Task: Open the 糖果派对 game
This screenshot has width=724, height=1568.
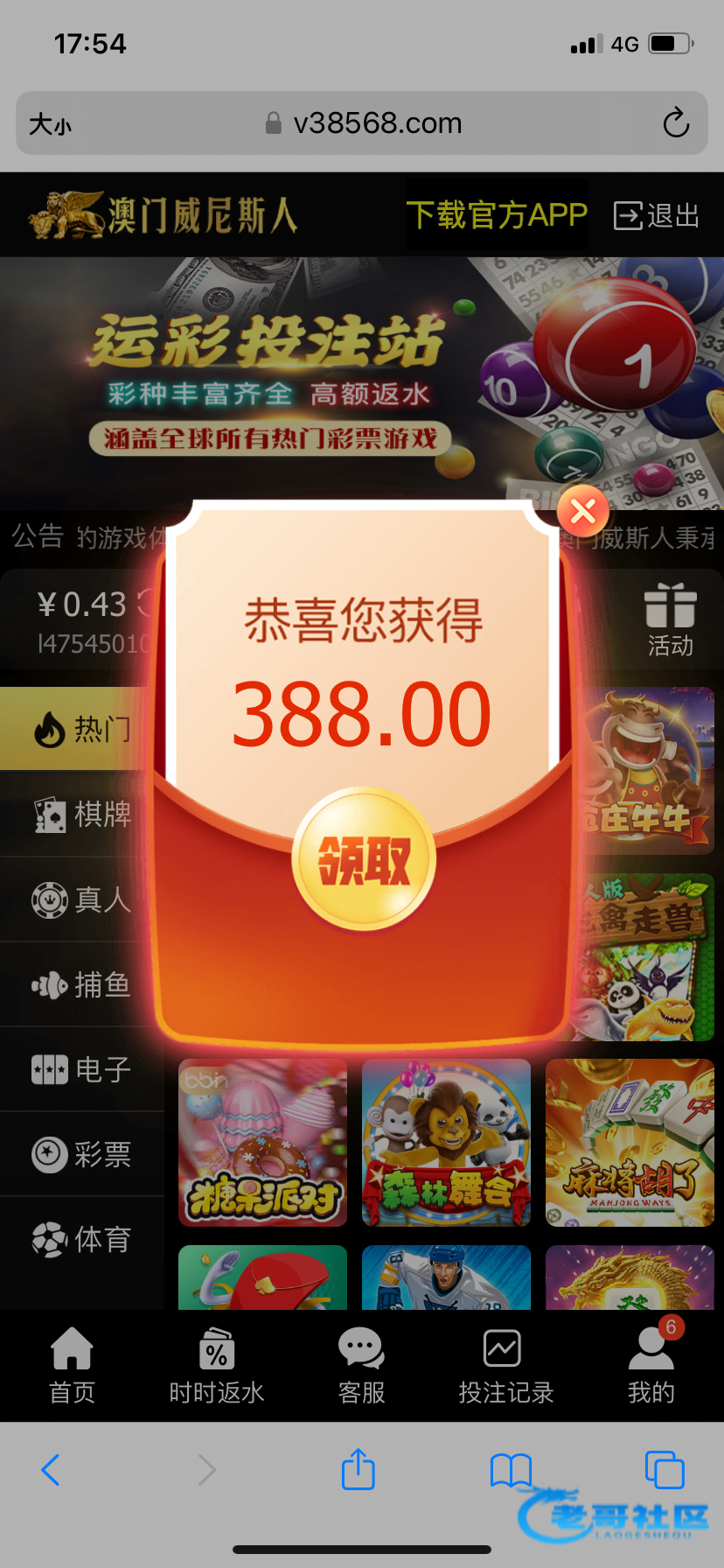Action: pos(263,1143)
